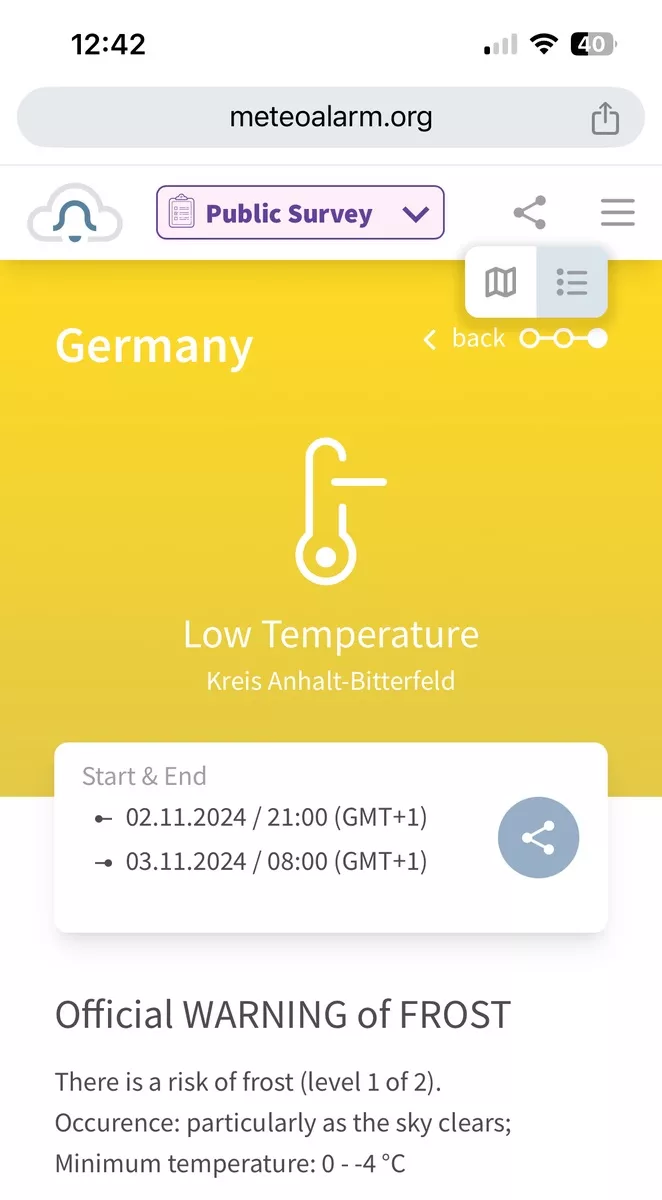
Task: Share this frost warning via round button
Action: (538, 838)
